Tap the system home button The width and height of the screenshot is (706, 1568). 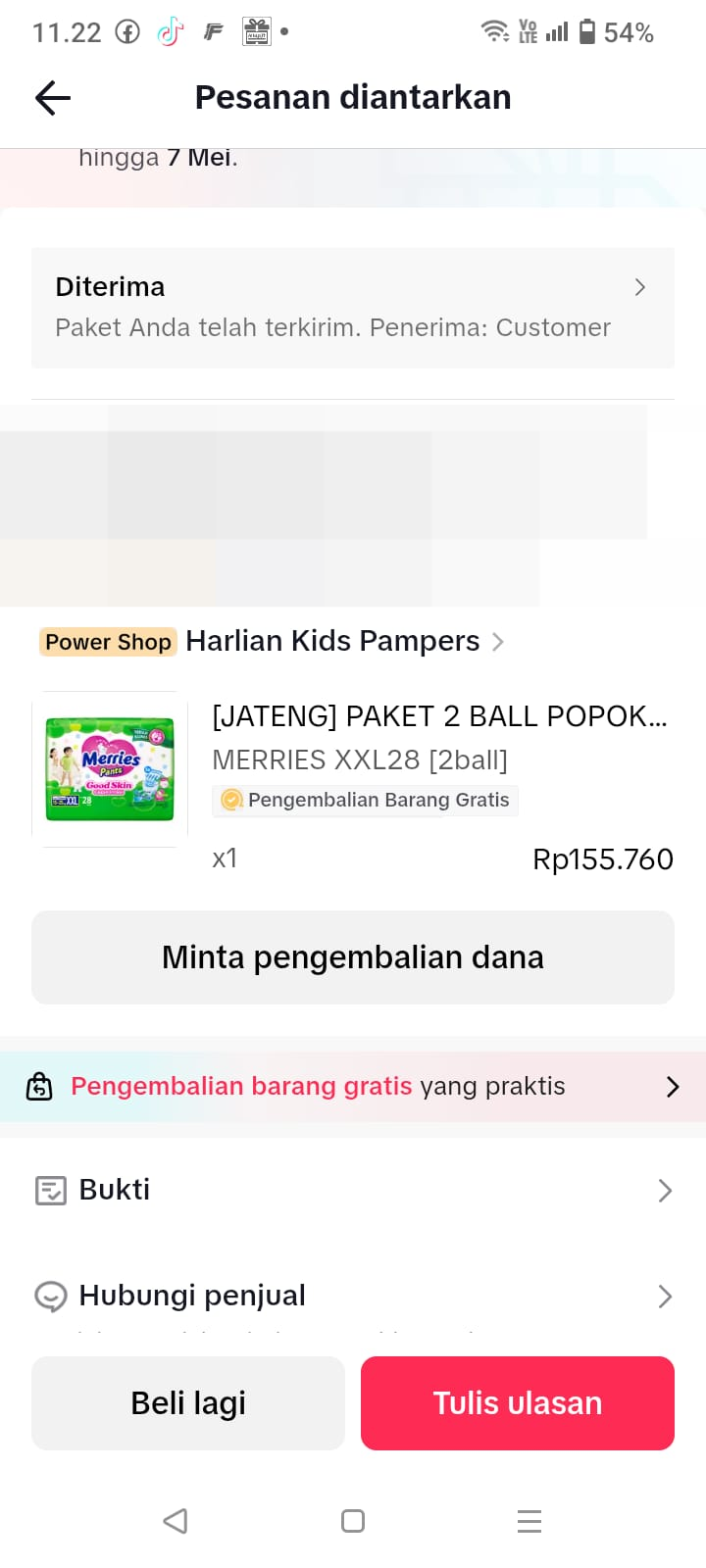pyautogui.click(x=353, y=1521)
